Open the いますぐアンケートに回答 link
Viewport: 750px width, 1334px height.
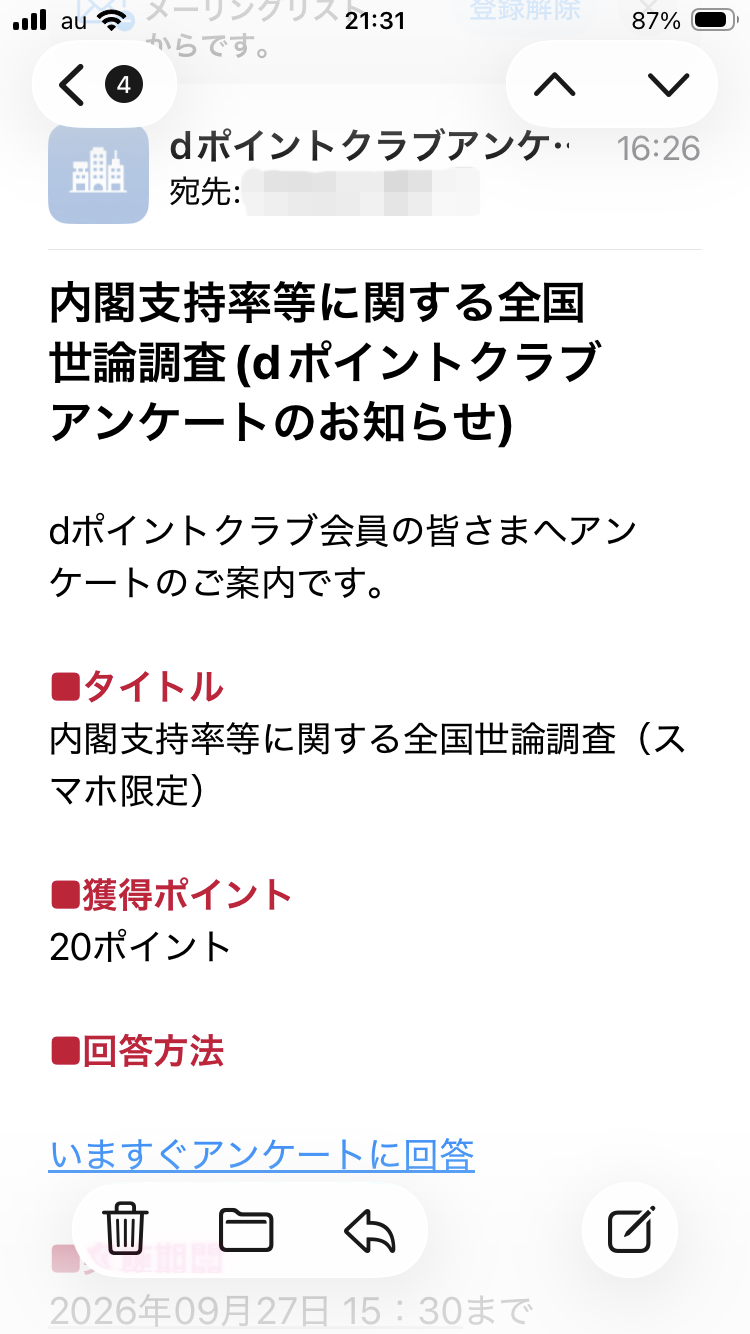[x=261, y=1155]
